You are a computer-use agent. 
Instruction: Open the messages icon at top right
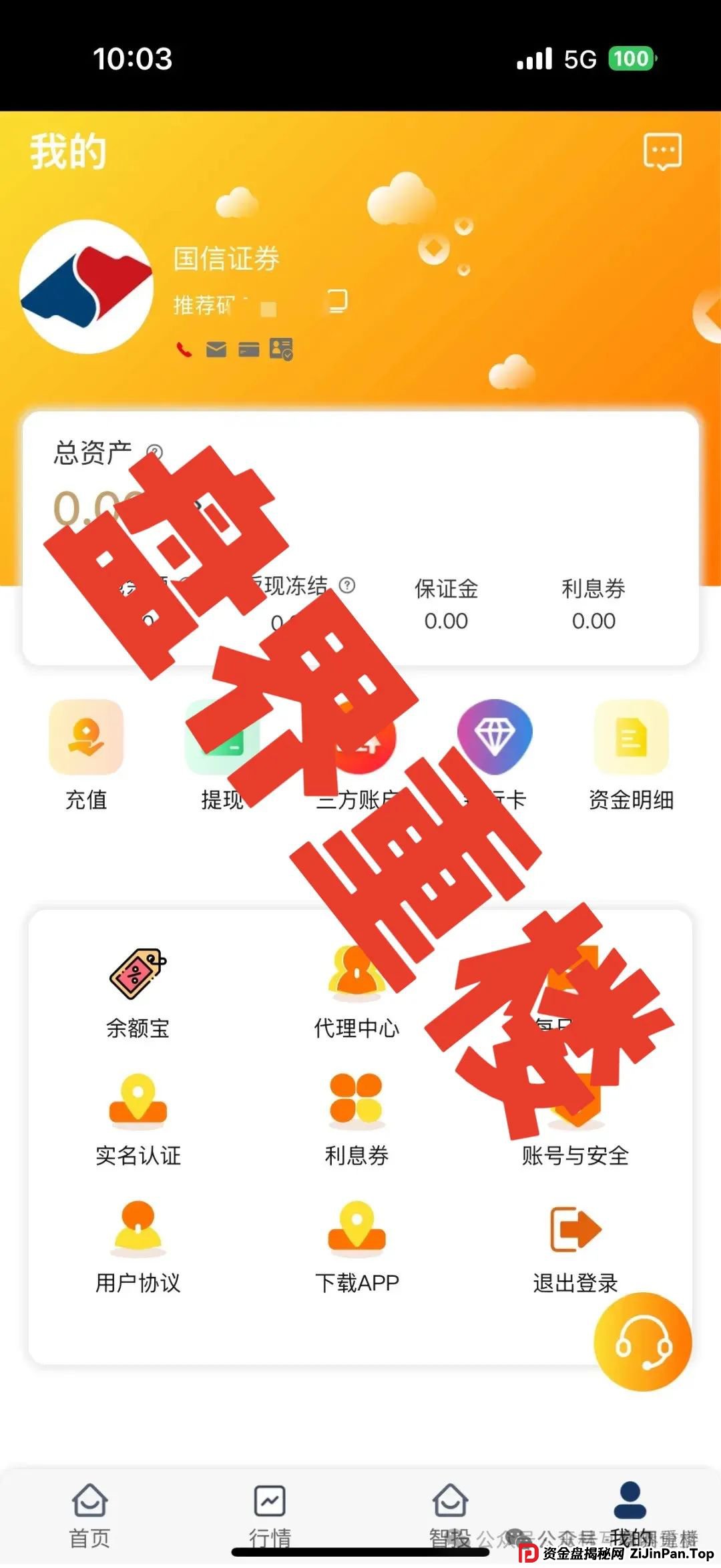(662, 152)
